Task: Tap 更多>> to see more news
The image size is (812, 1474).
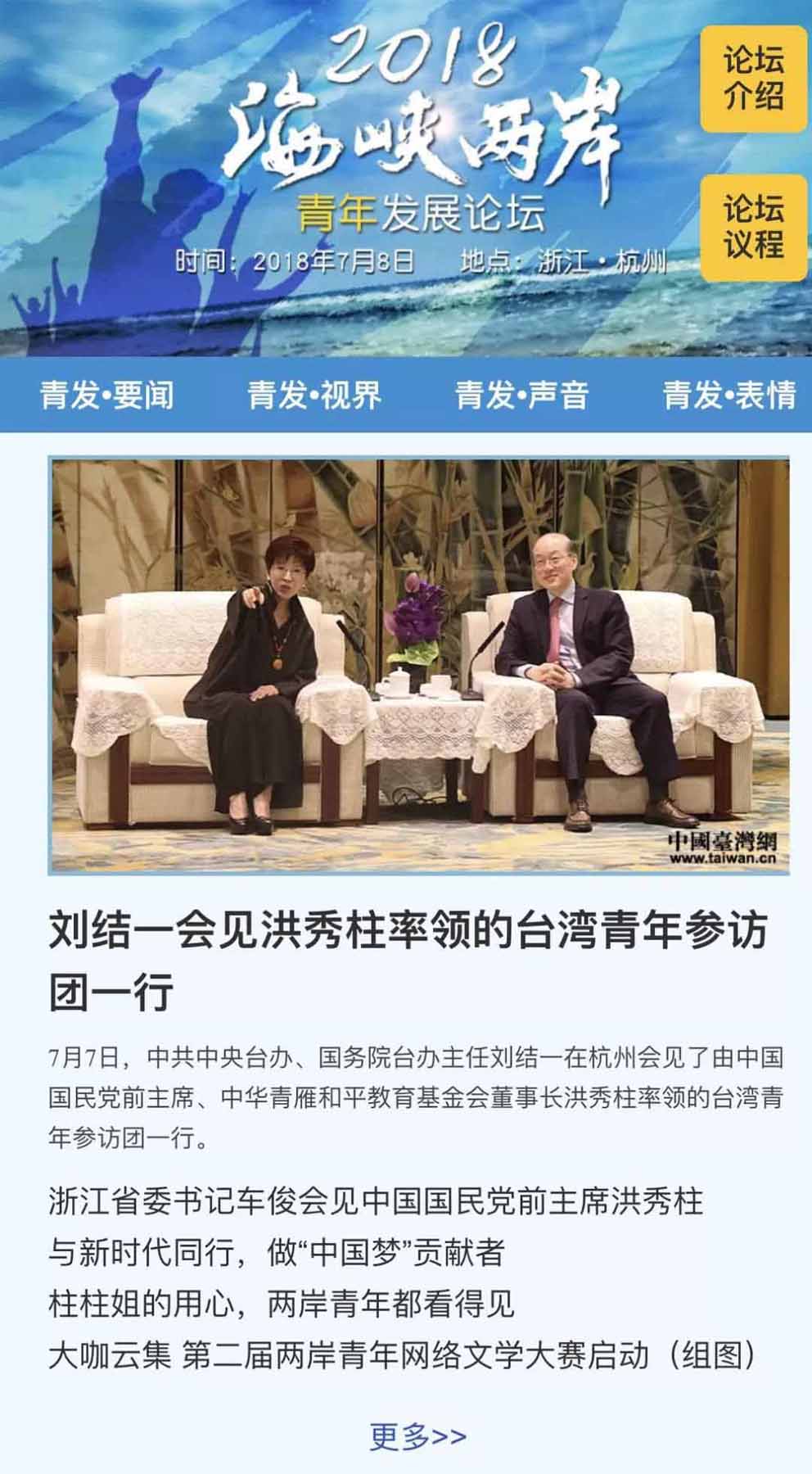Action: point(417,1436)
